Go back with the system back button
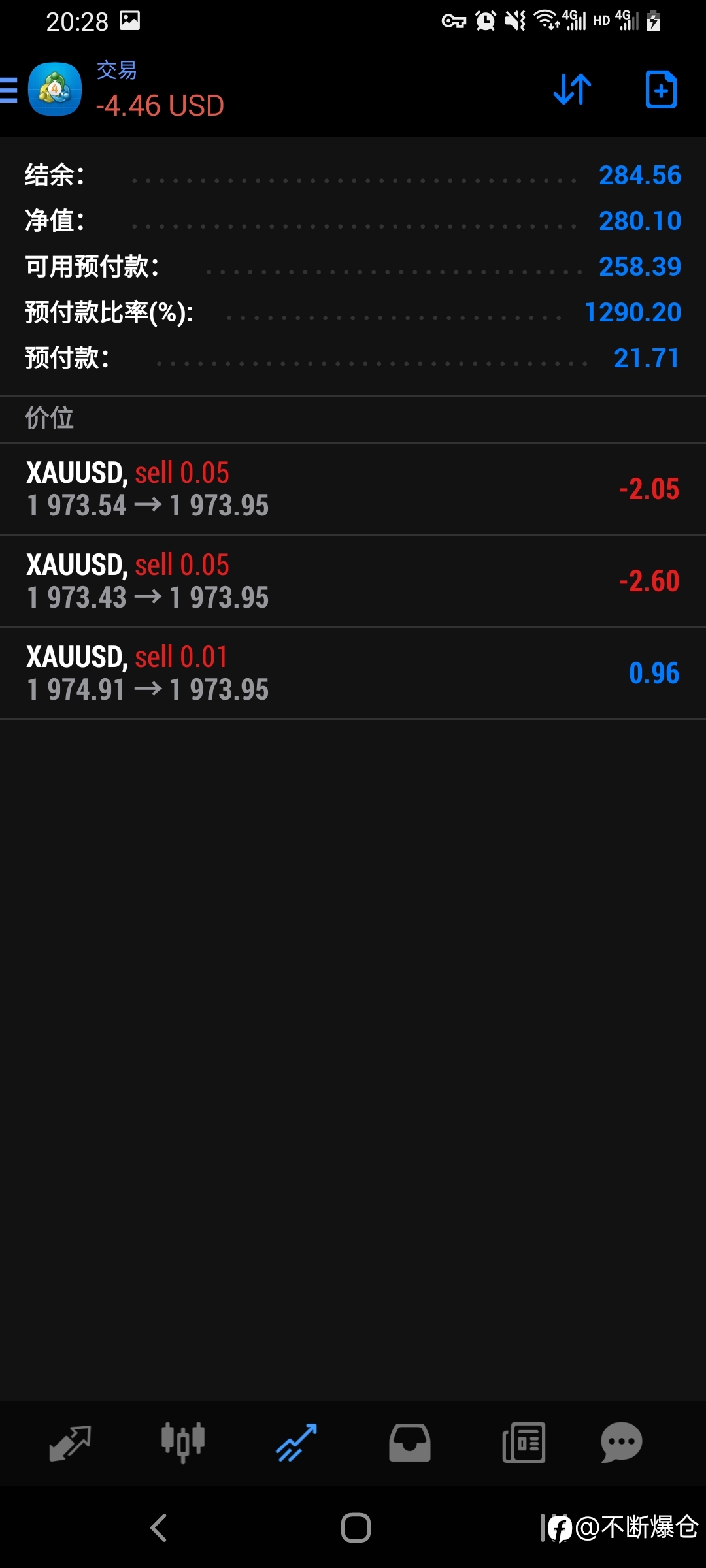 [159, 1527]
